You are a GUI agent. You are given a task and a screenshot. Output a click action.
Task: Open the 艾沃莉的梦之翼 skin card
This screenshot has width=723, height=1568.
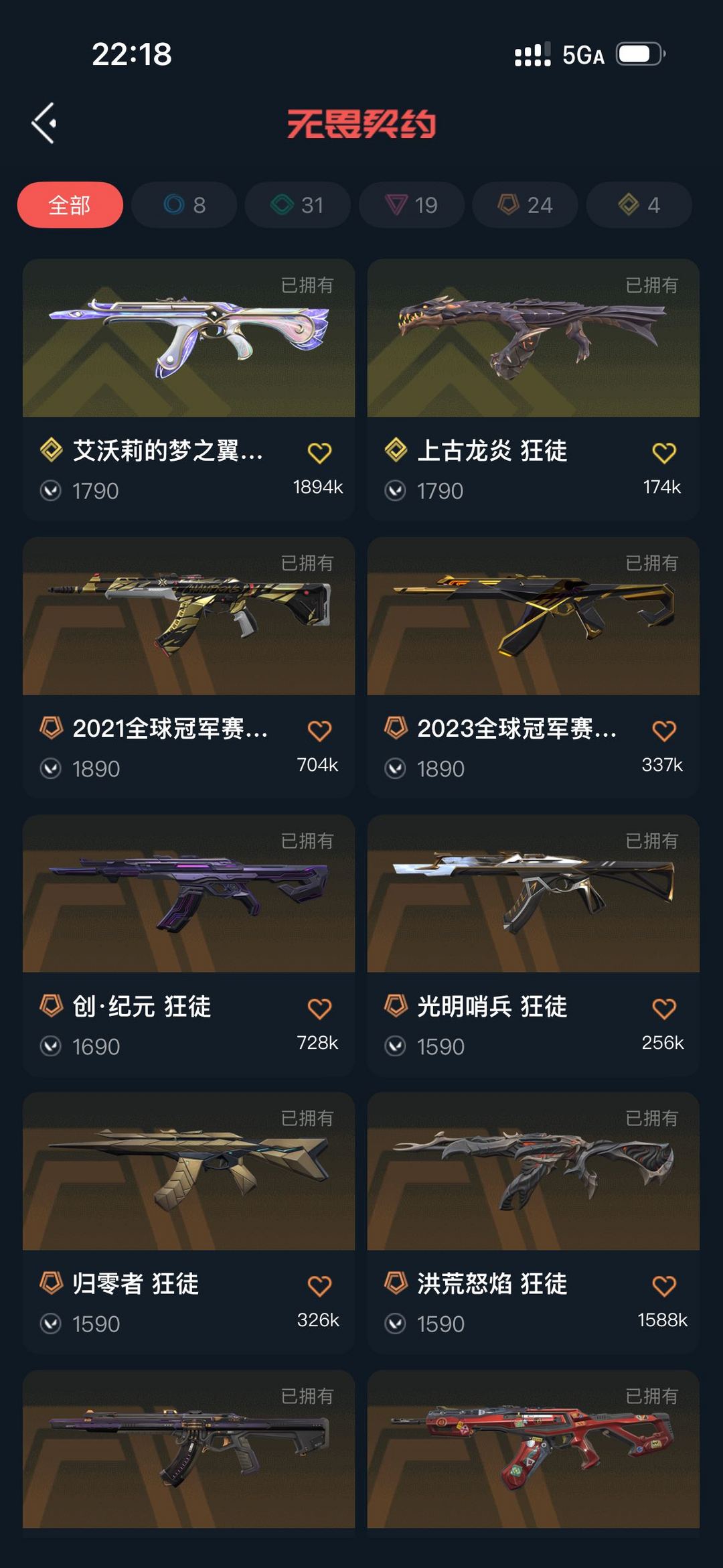pos(189,338)
